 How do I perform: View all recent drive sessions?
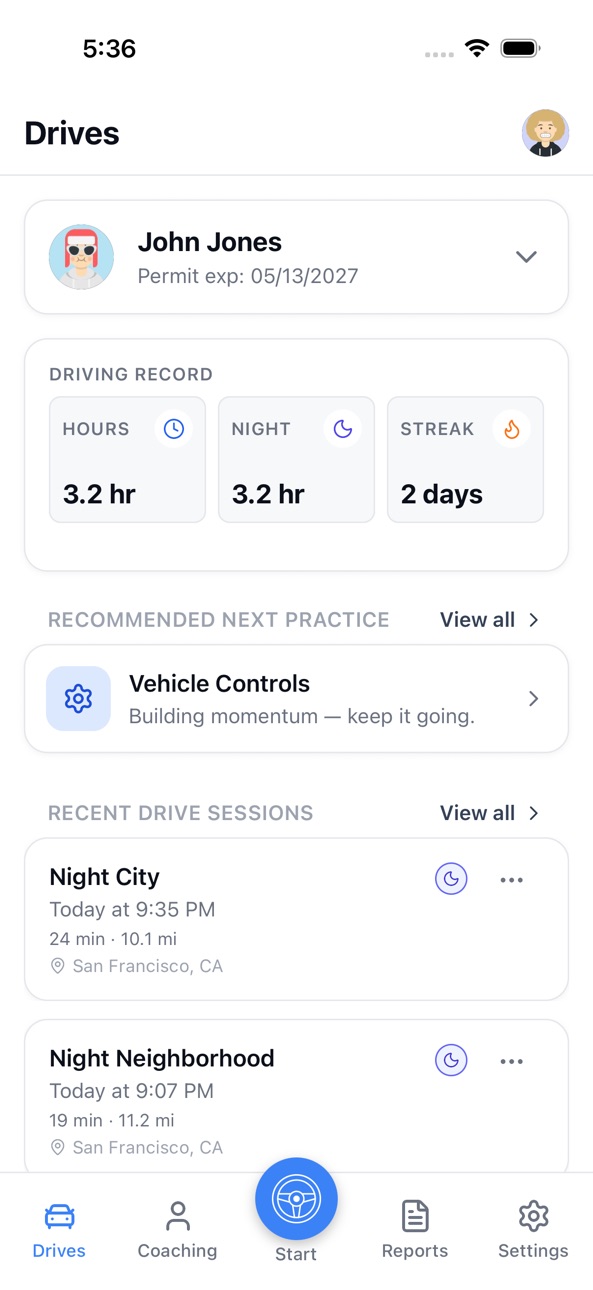[490, 813]
